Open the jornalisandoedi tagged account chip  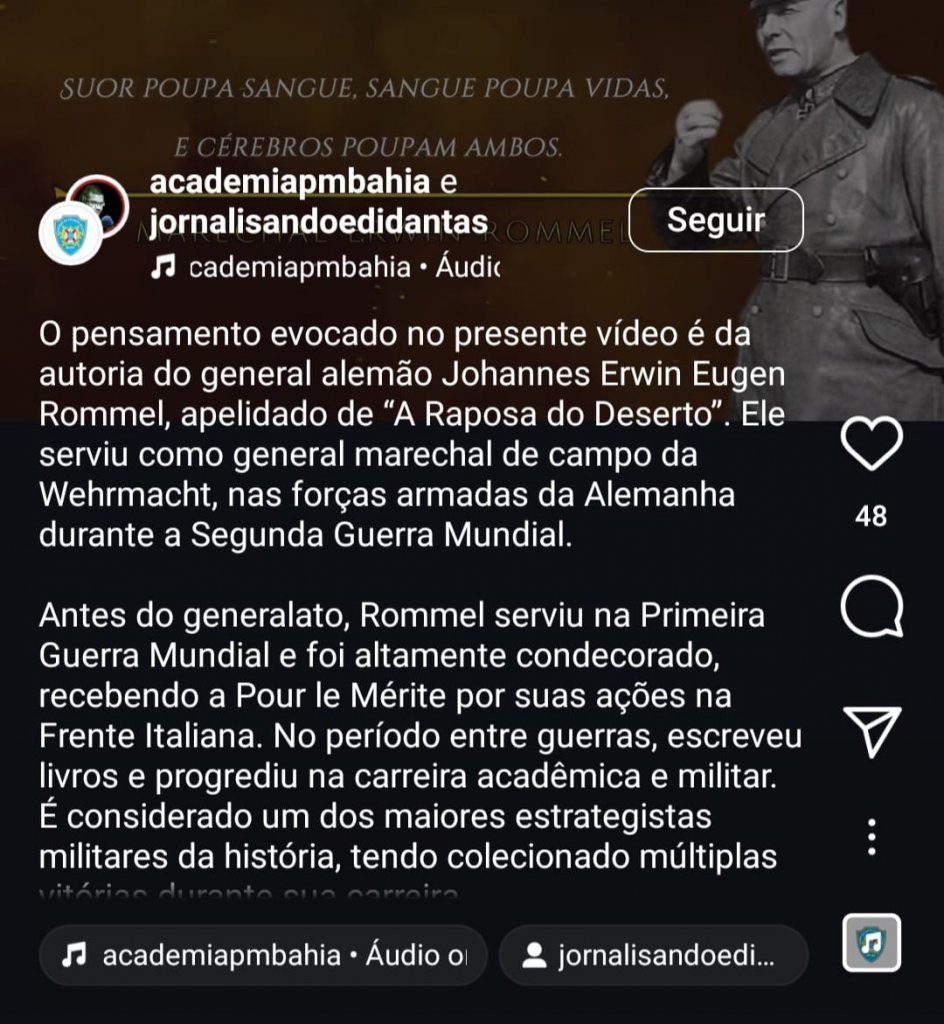652,955
